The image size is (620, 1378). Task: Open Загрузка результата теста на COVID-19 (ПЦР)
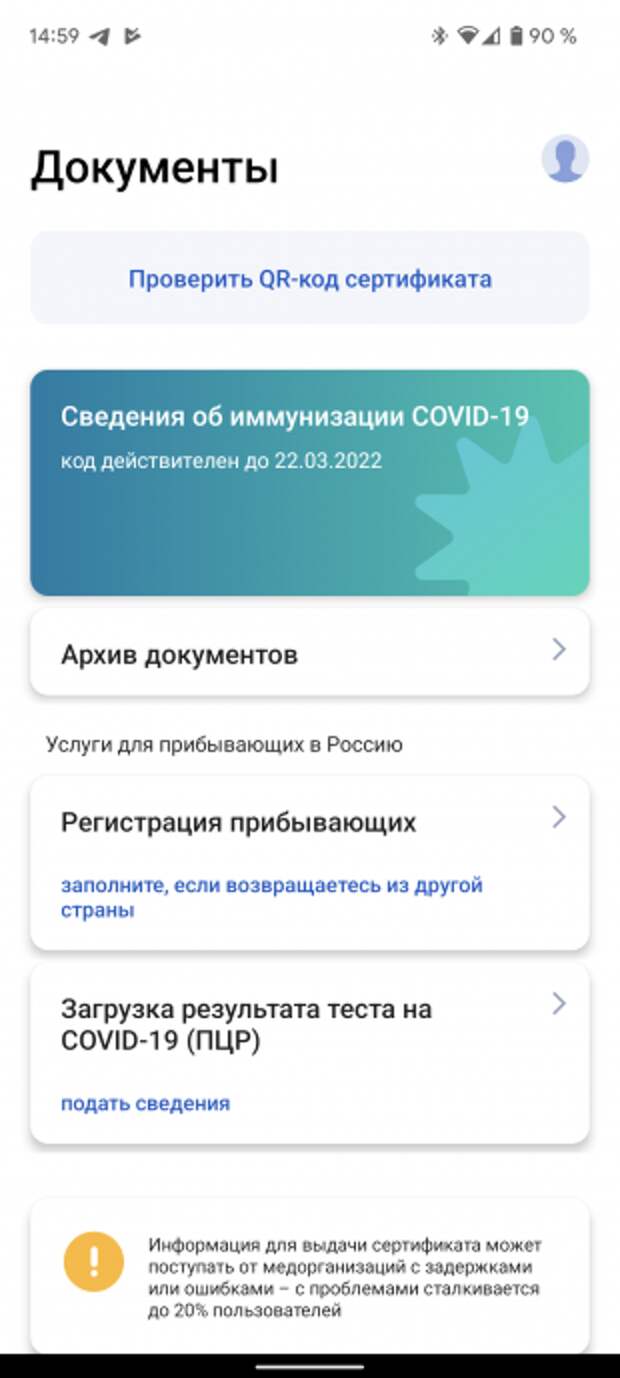pyautogui.click(x=310, y=1054)
